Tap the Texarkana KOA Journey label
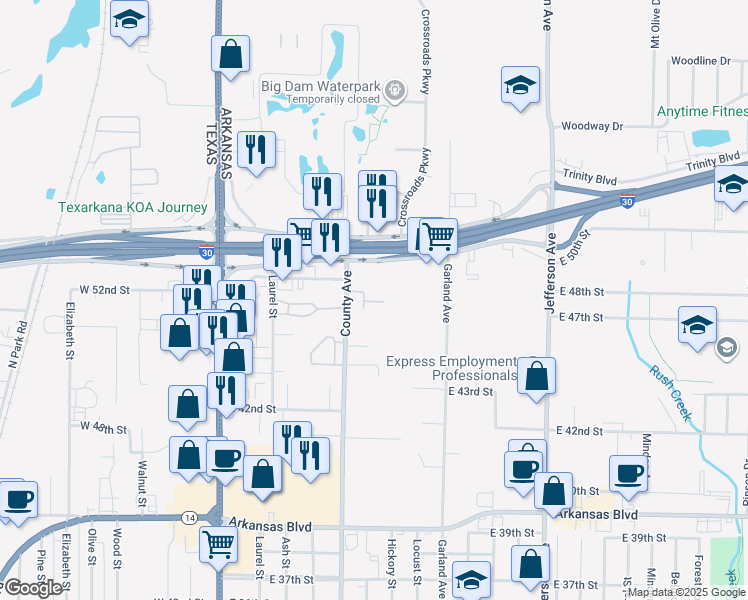This screenshot has width=748, height=600. 132,208
